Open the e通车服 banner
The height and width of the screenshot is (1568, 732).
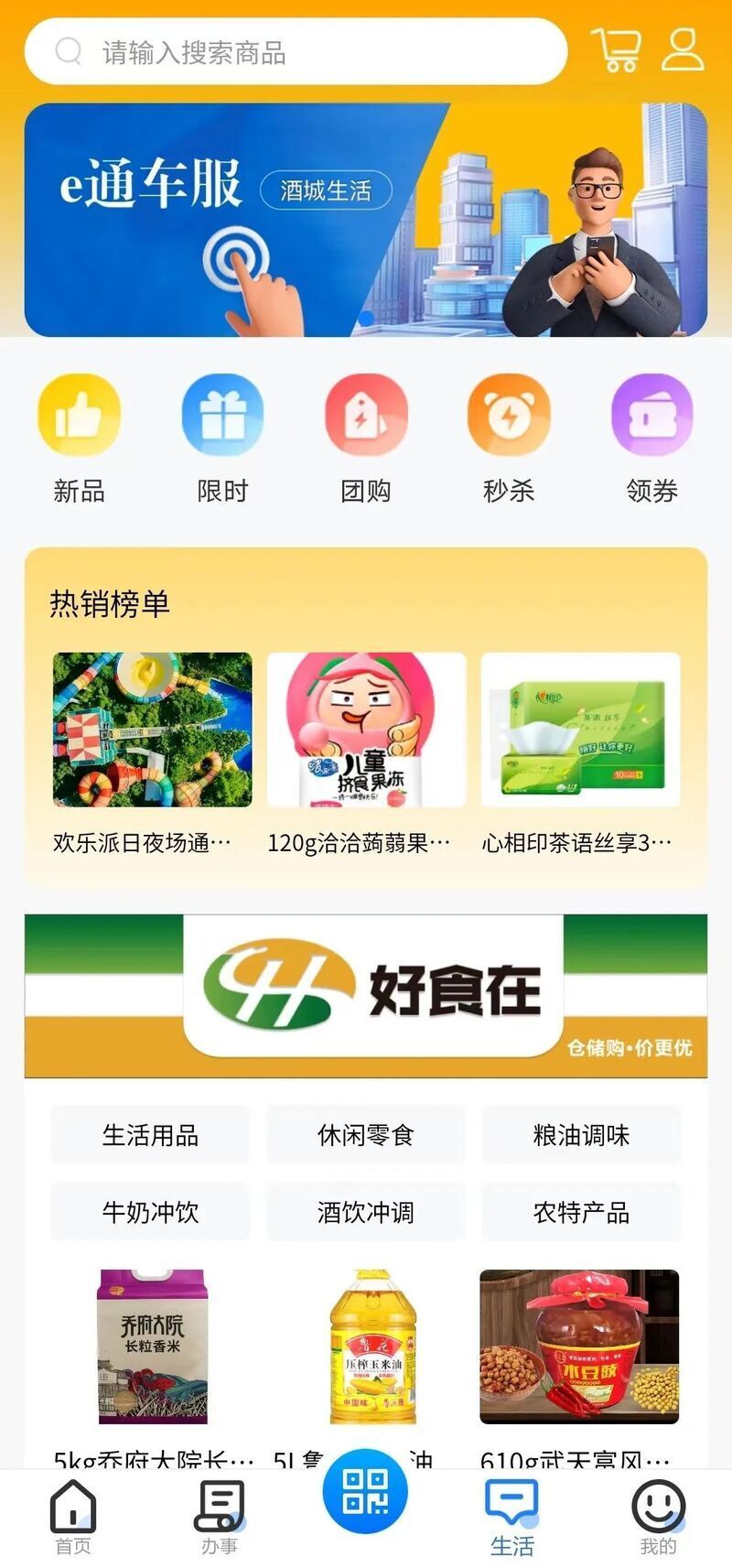click(x=365, y=220)
